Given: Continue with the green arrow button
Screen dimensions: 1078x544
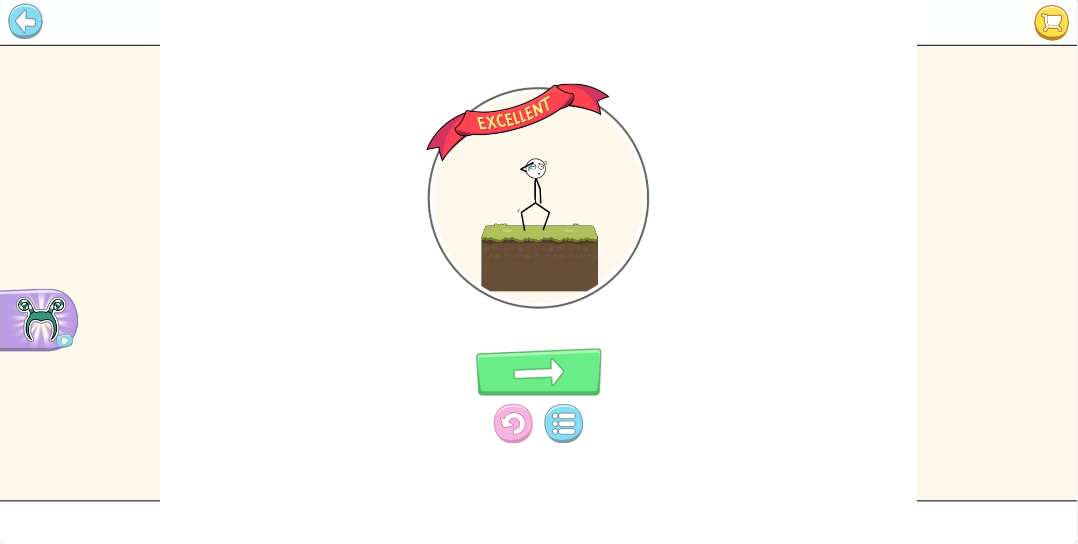Looking at the screenshot, I should pyautogui.click(x=538, y=372).
